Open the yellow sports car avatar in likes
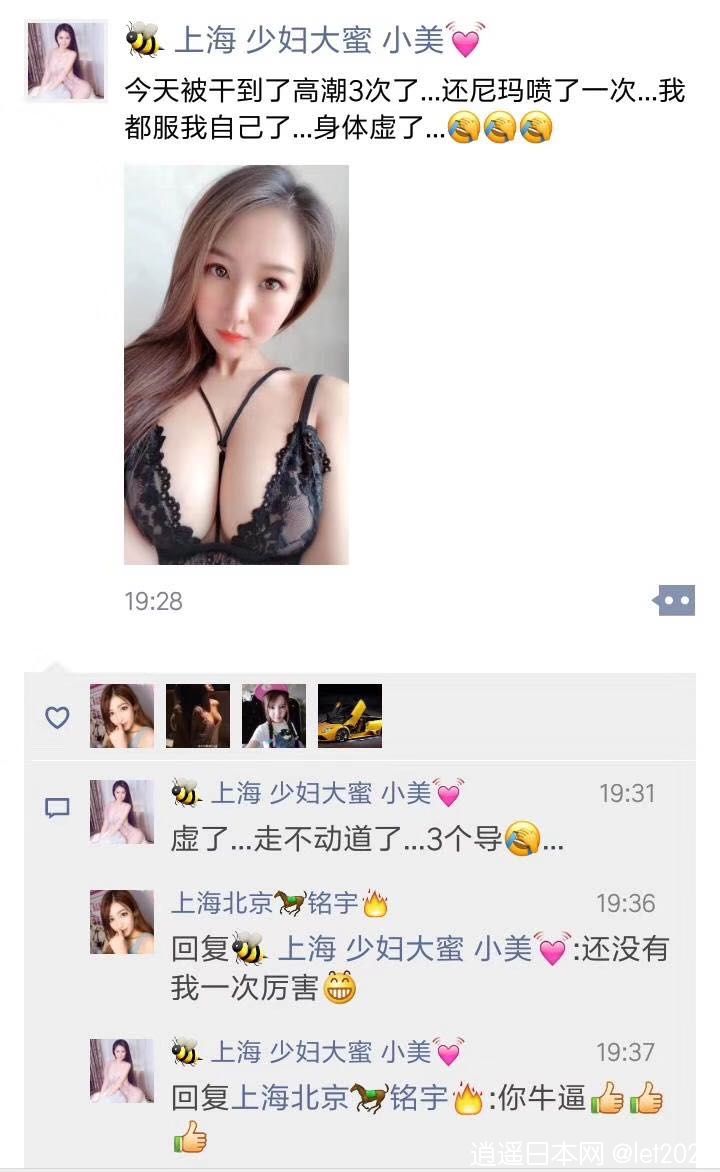 click(x=350, y=716)
